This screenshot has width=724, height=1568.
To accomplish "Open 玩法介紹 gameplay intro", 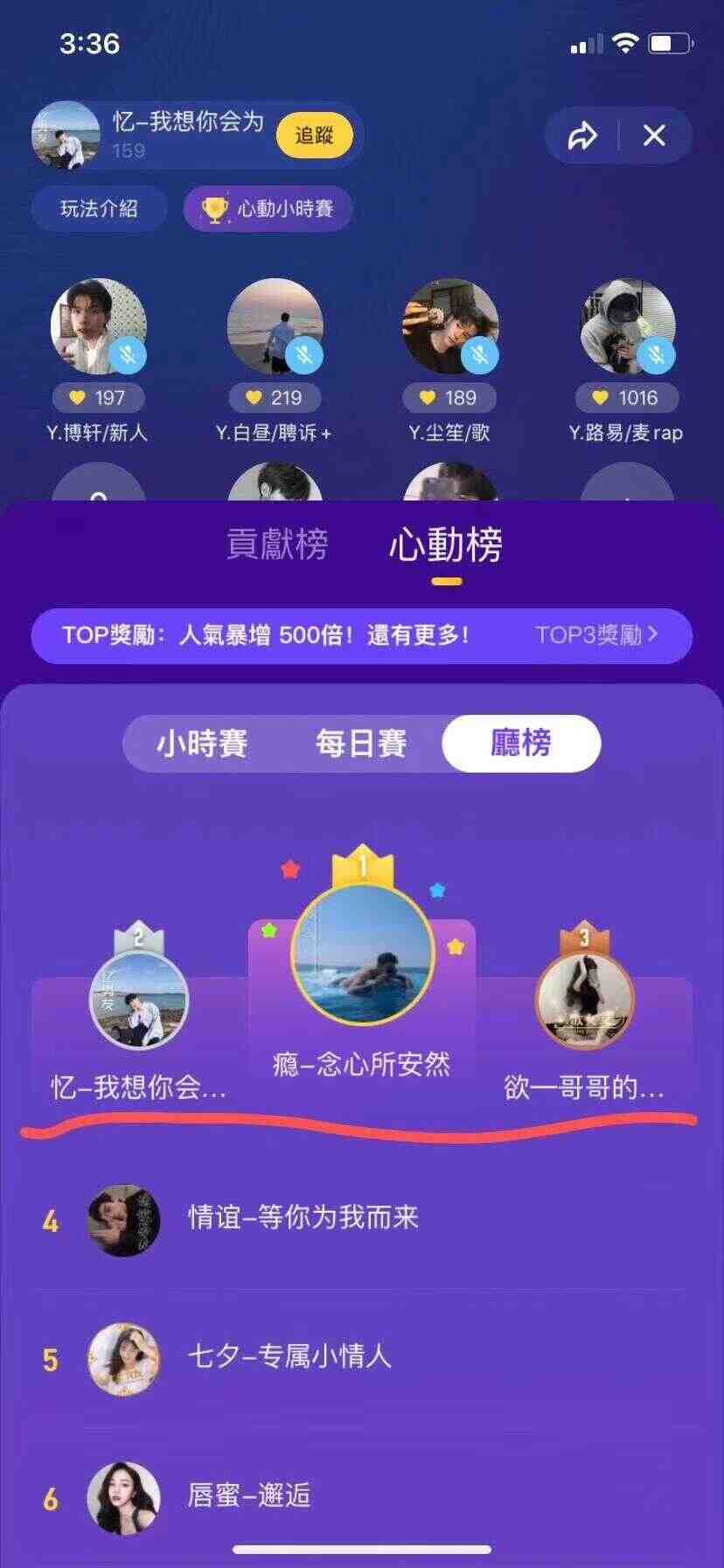I will [99, 208].
